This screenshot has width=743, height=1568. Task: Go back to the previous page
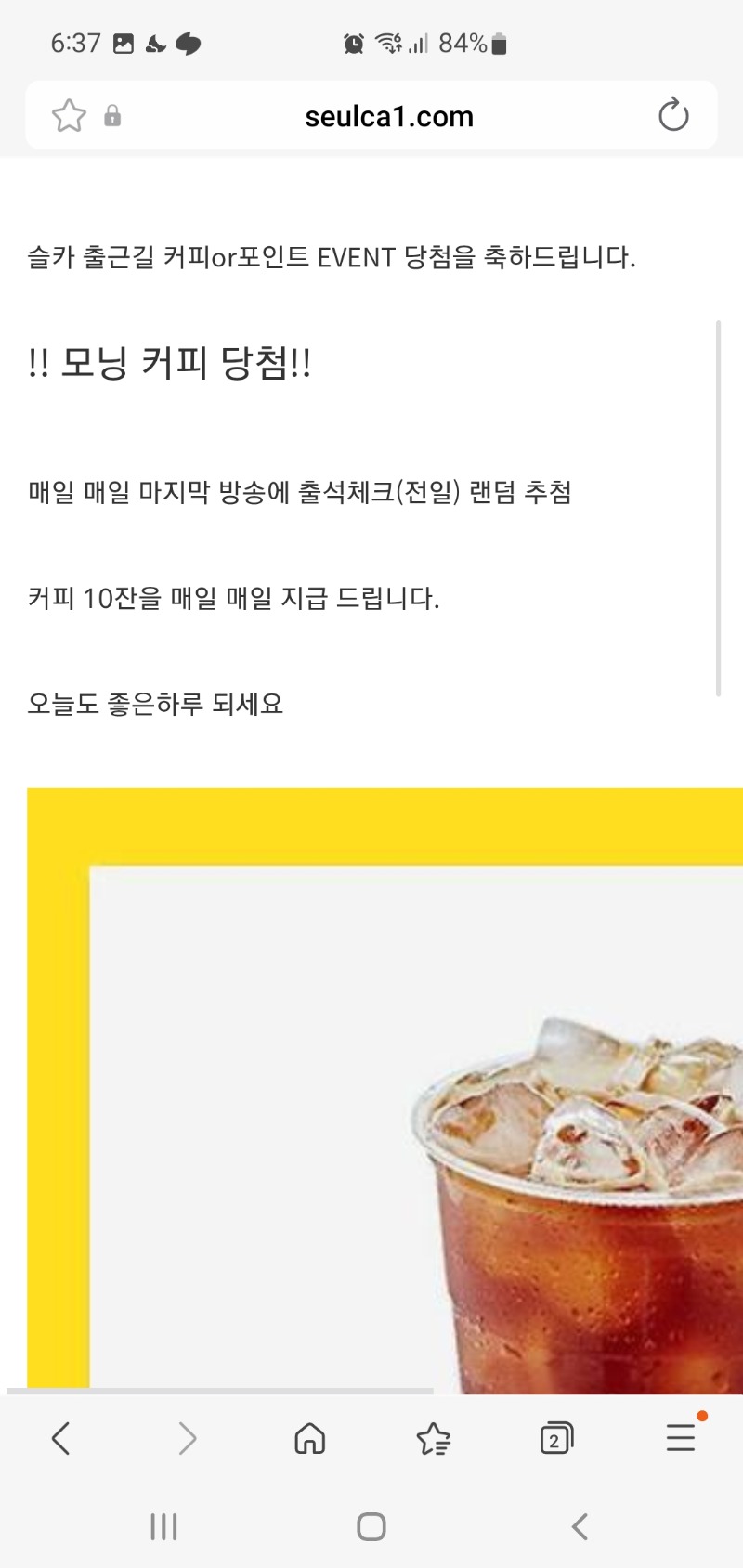[61, 1439]
